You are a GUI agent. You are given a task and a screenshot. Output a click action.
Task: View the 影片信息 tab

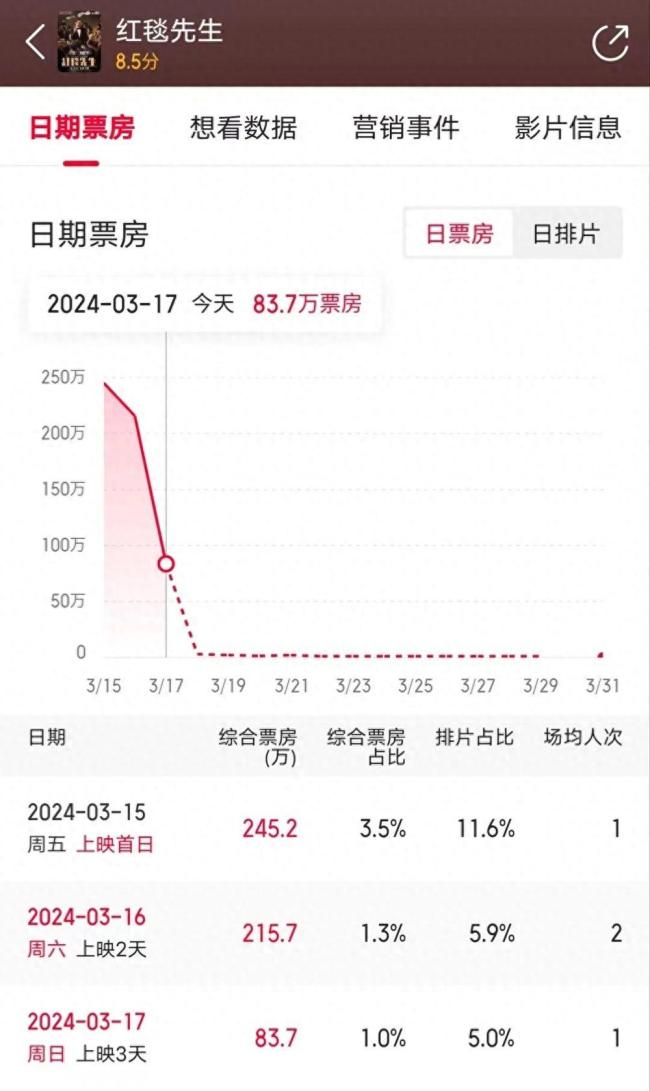pos(567,128)
